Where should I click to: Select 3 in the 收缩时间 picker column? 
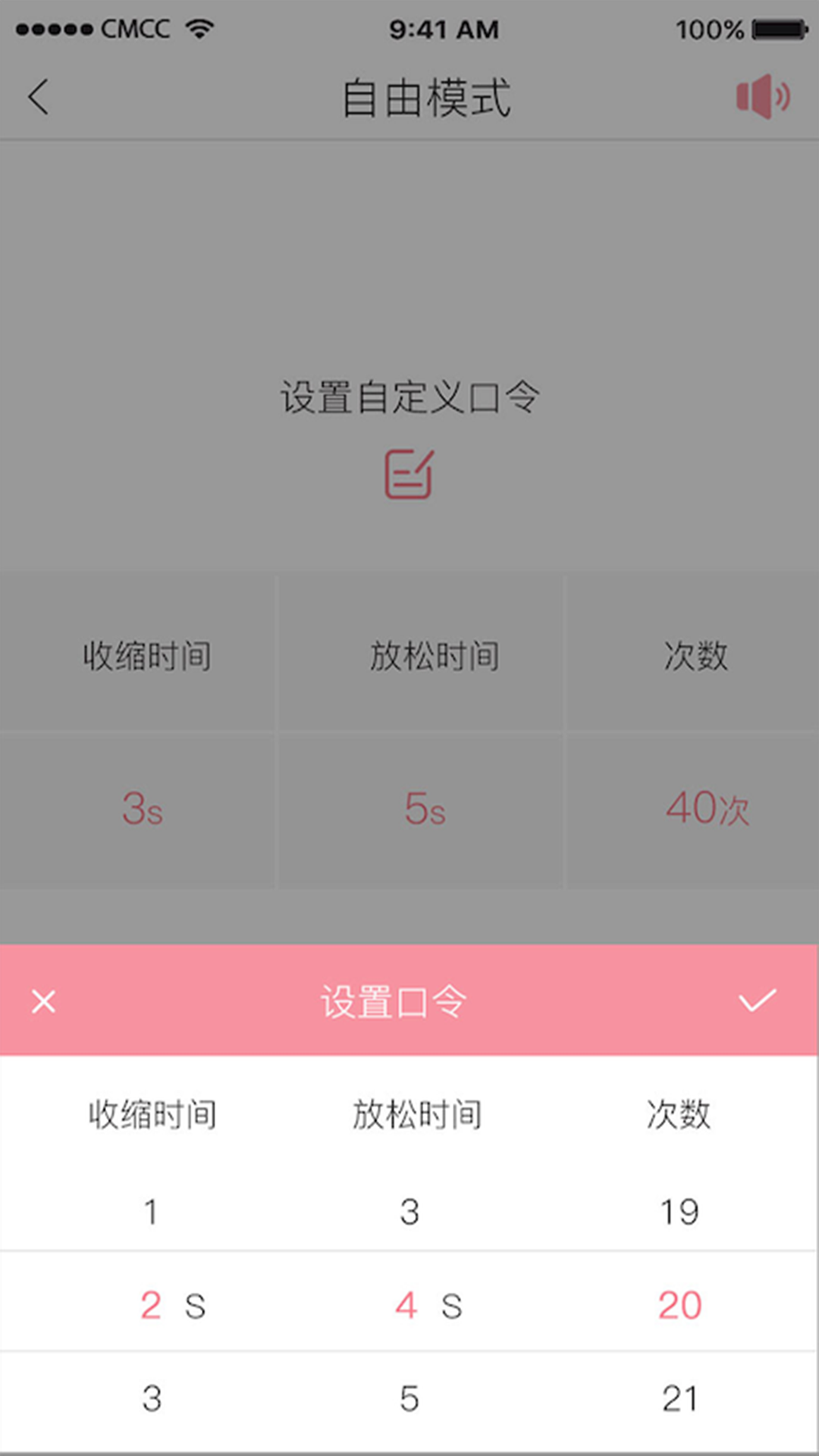point(152,1398)
